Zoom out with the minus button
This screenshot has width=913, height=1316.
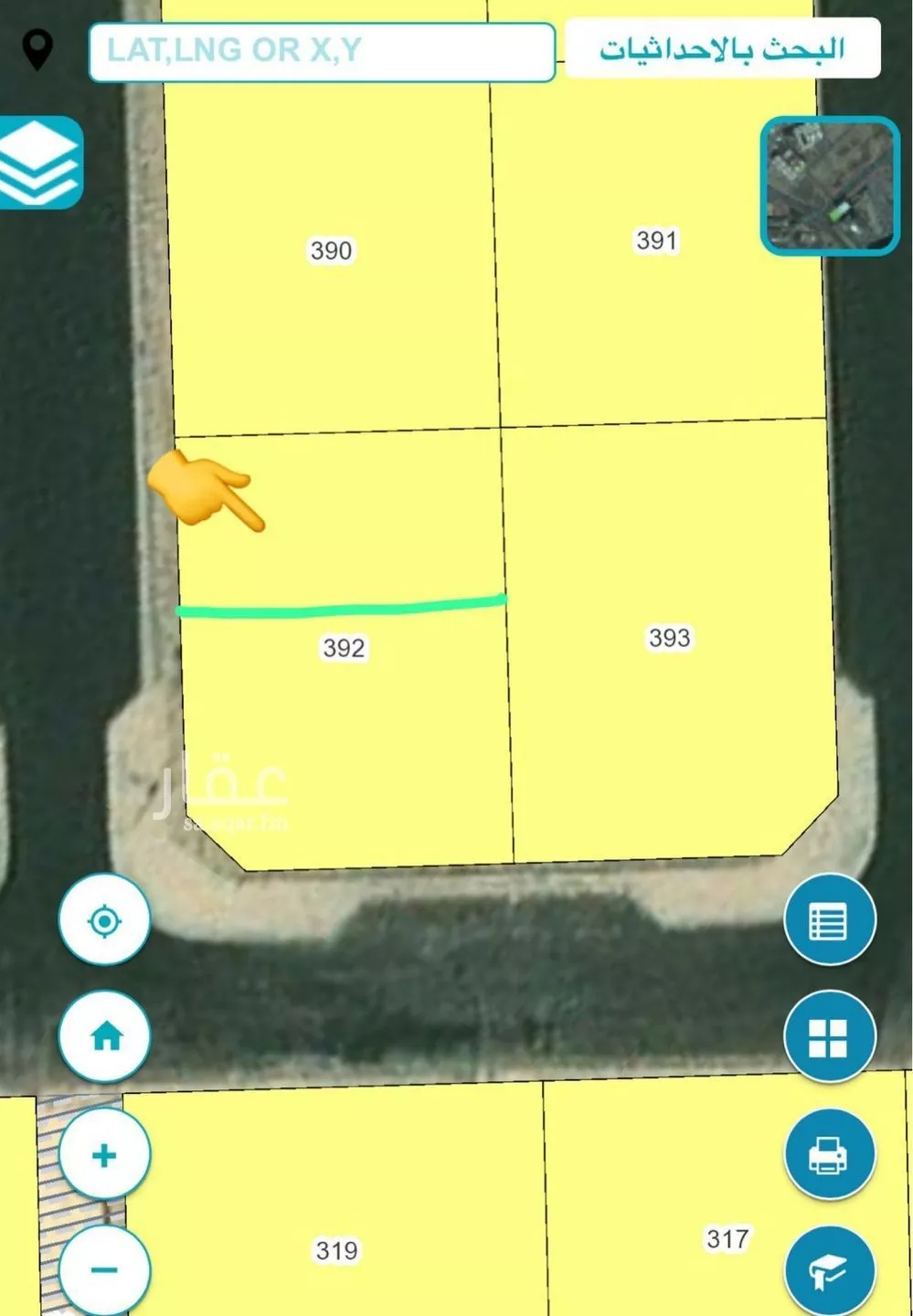tap(104, 1269)
